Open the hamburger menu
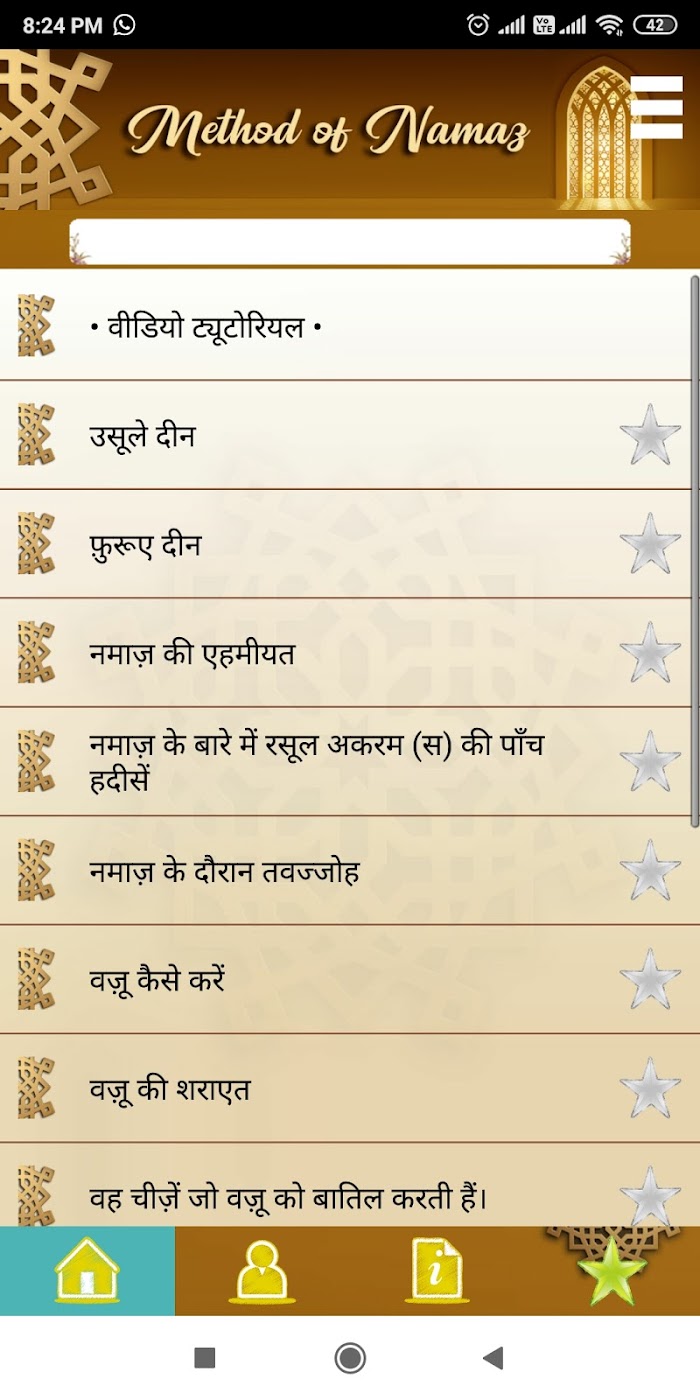Screen dimensions: 700x1400 656,108
